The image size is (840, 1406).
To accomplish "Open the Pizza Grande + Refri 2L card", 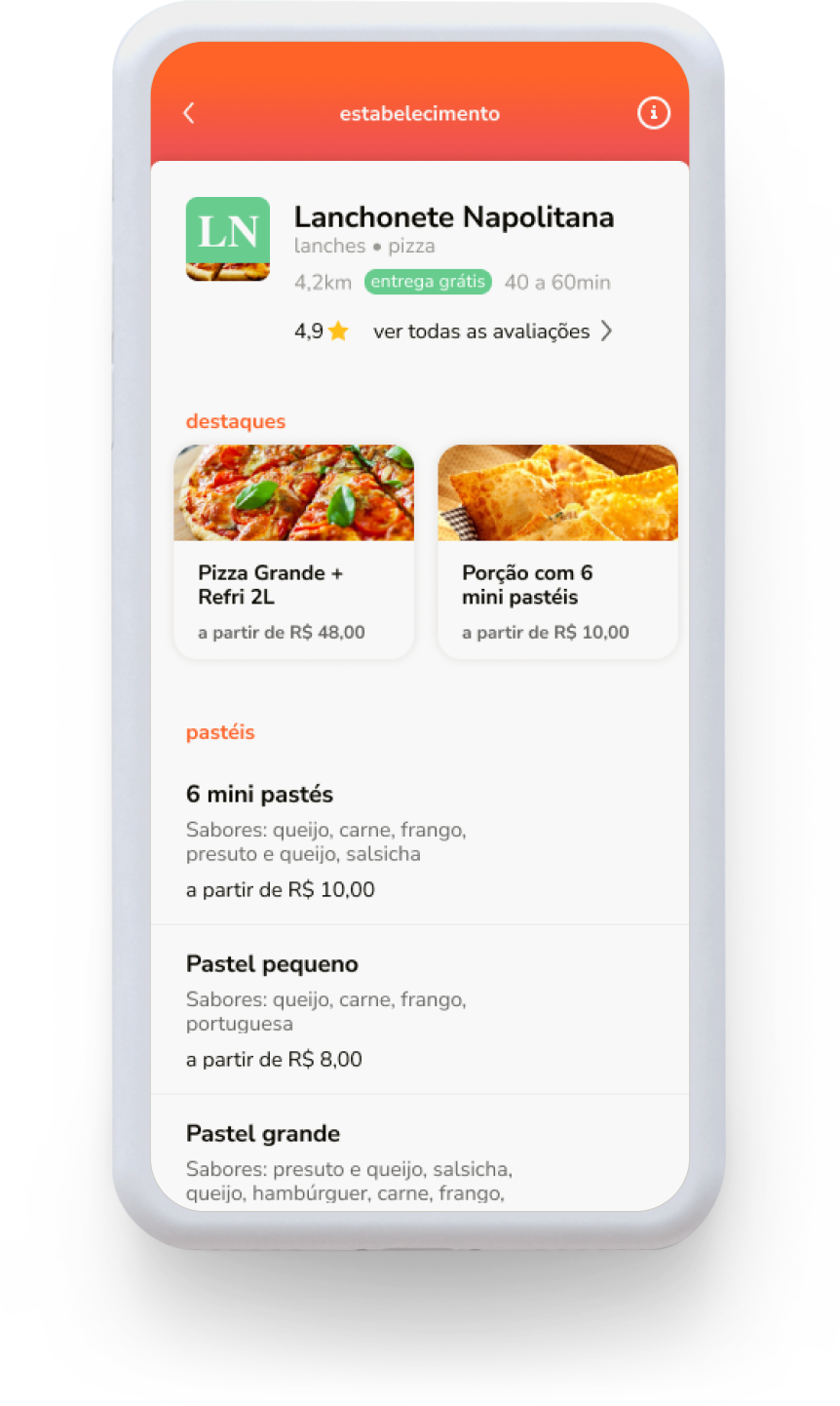I will [x=293, y=552].
